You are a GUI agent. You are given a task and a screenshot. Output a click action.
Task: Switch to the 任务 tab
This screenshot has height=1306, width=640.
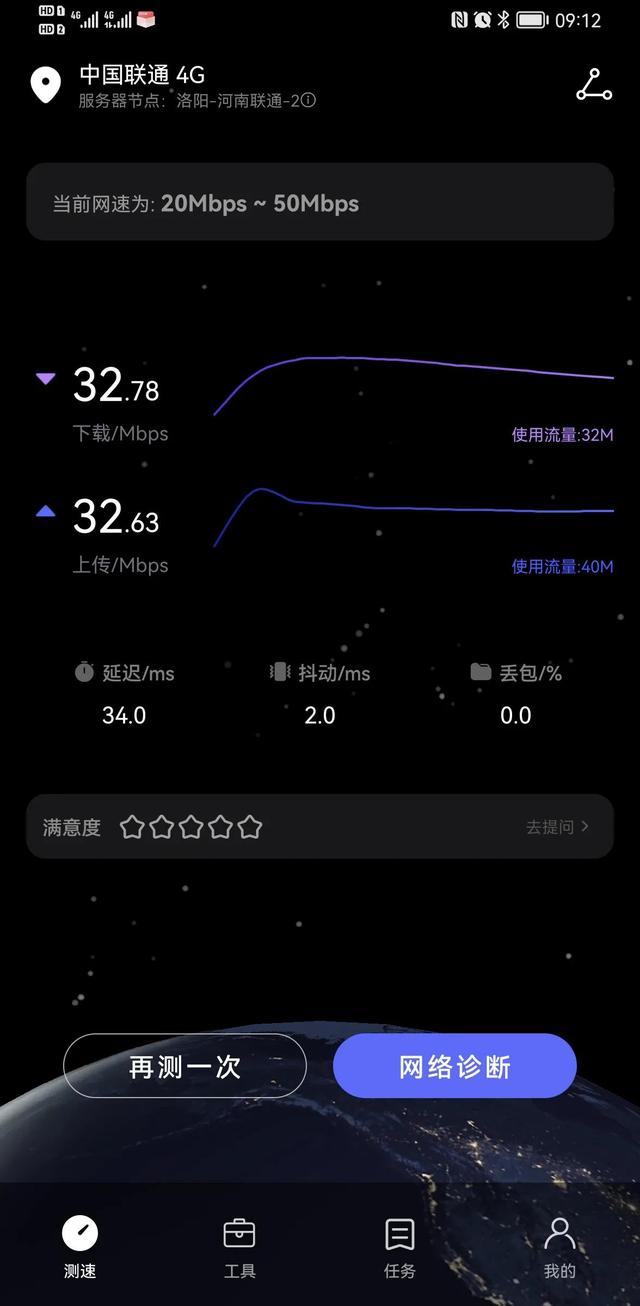[x=400, y=1248]
